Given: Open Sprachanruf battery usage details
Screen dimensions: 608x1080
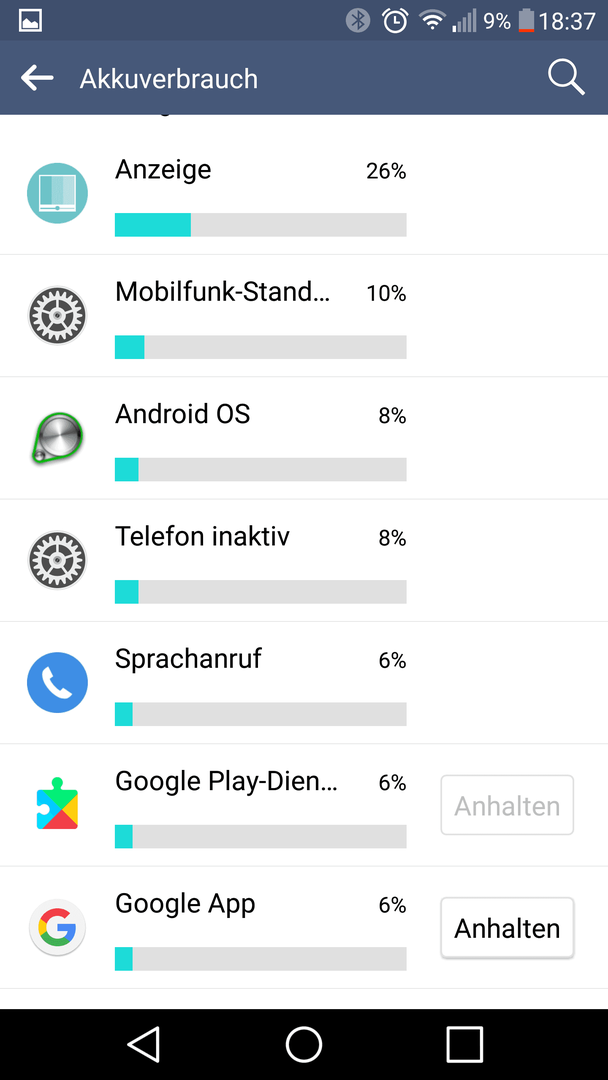Looking at the screenshot, I should pyautogui.click(x=260, y=683).
